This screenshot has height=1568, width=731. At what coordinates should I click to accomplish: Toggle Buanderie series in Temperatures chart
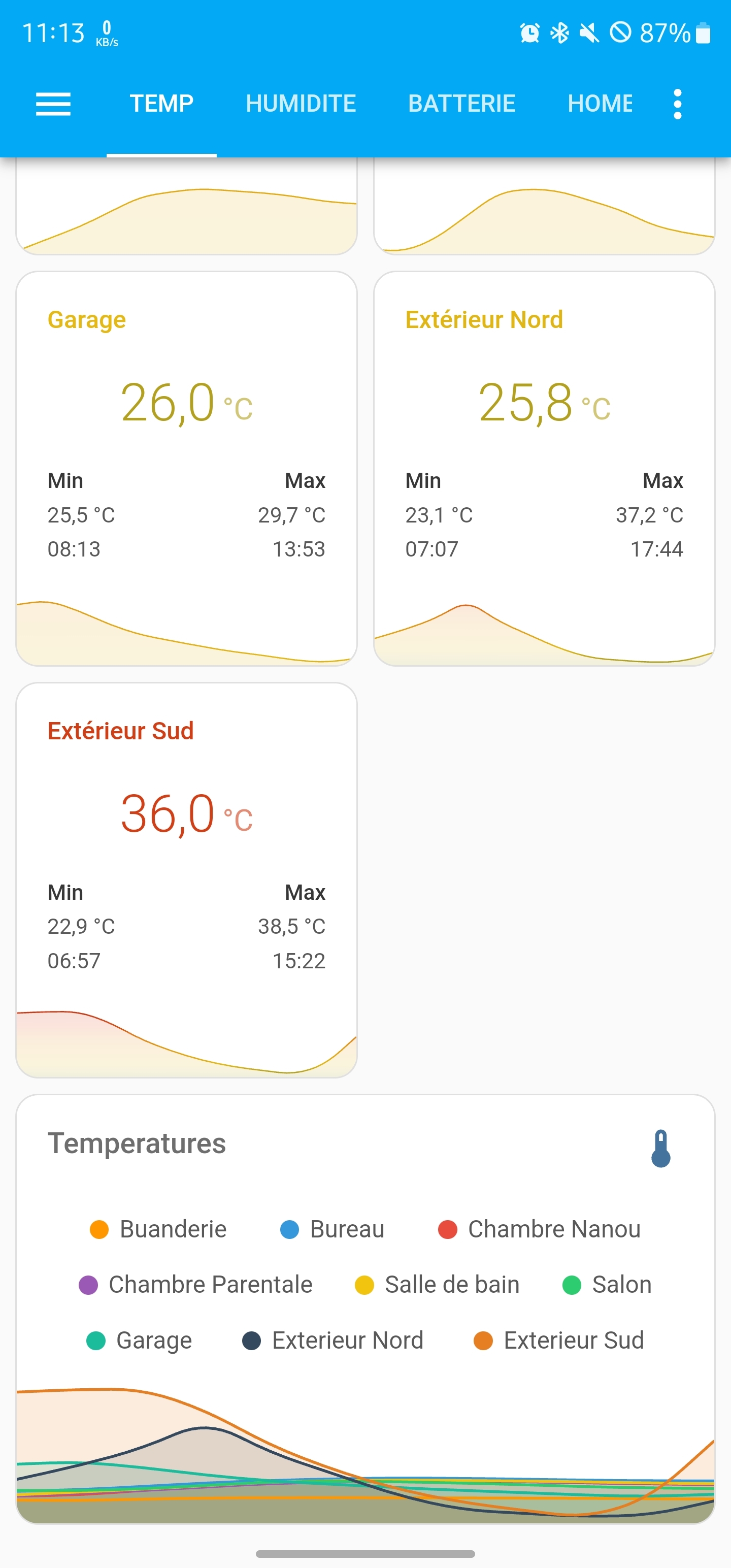point(158,1229)
